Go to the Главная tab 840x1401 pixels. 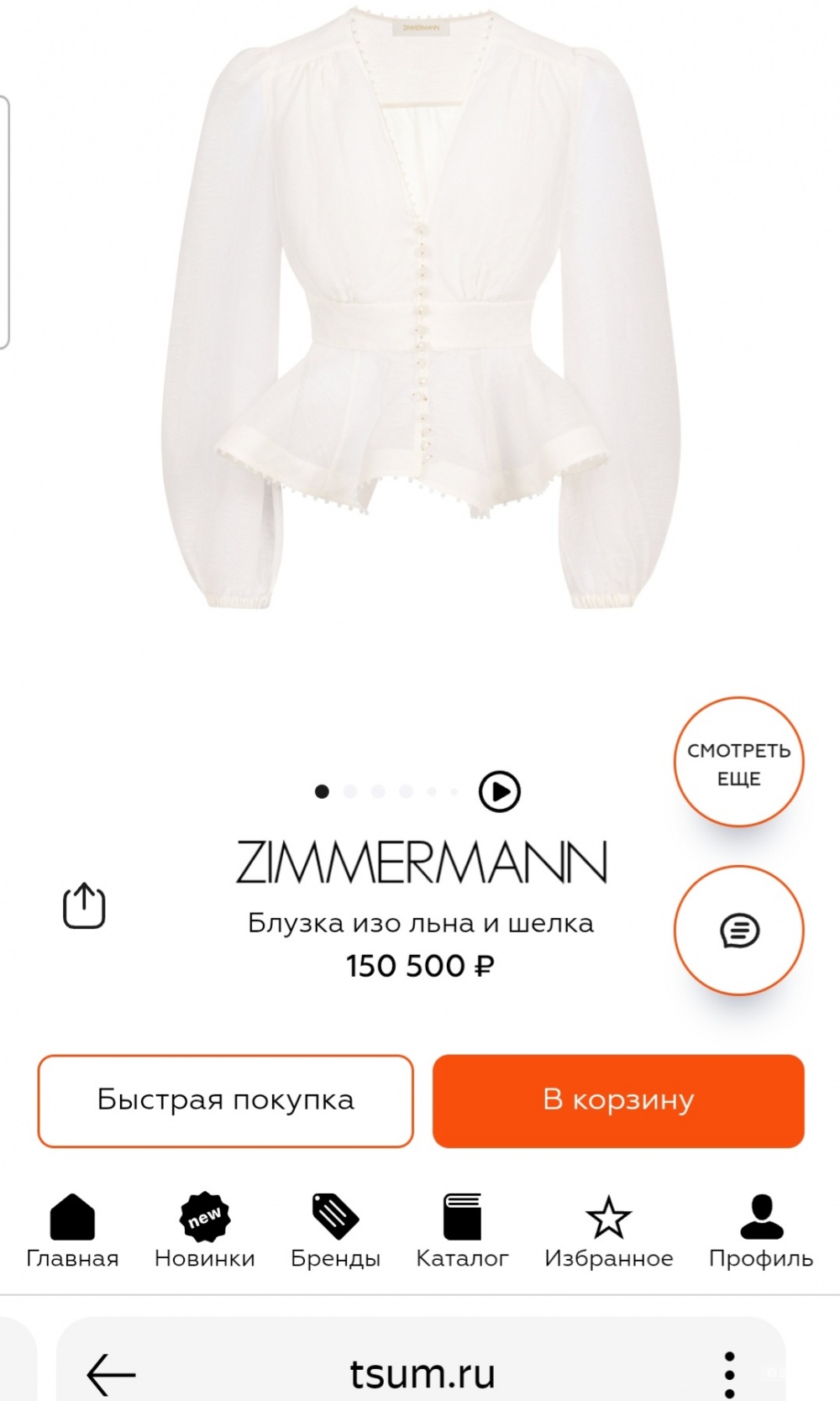[72, 1231]
